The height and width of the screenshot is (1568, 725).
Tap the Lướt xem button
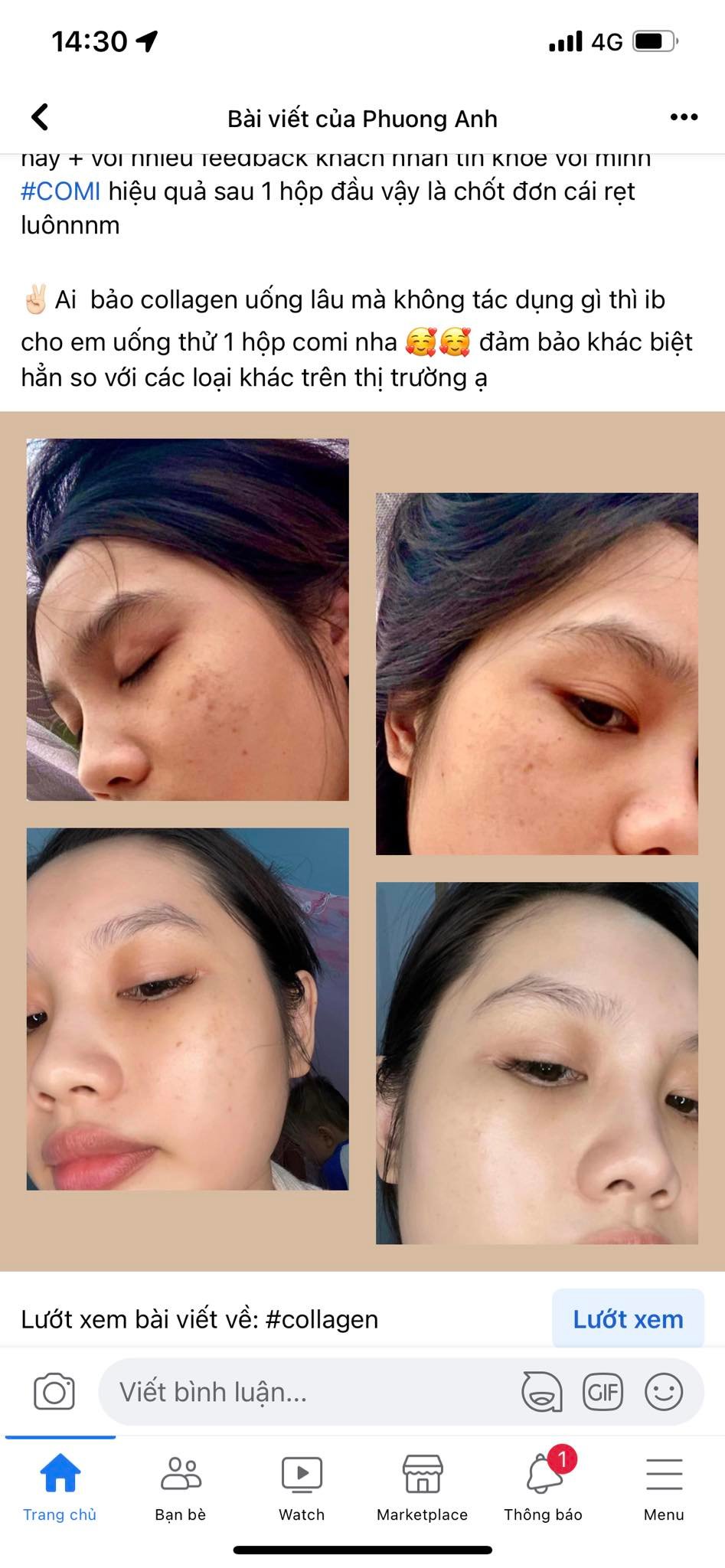pyautogui.click(x=628, y=1318)
